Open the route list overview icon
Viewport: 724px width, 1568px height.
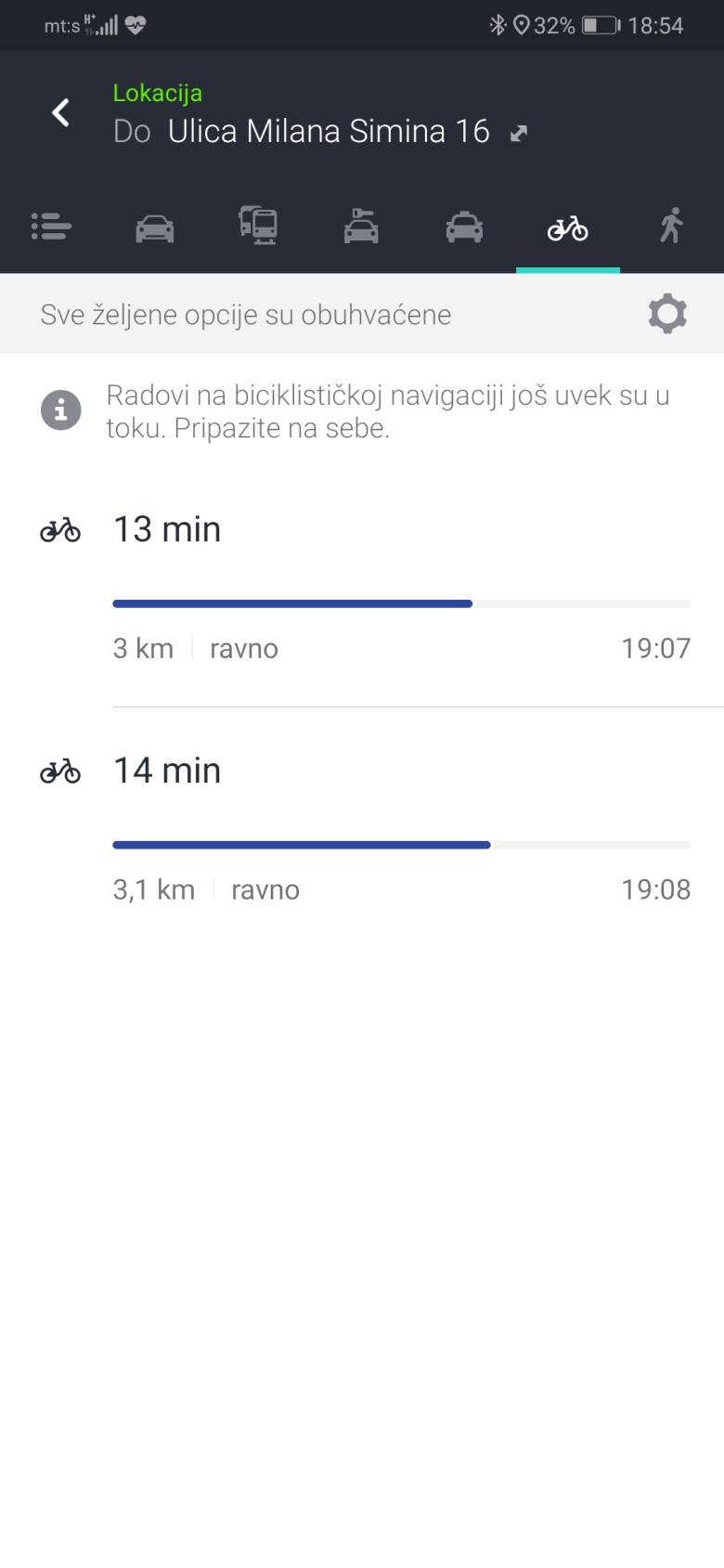click(51, 227)
